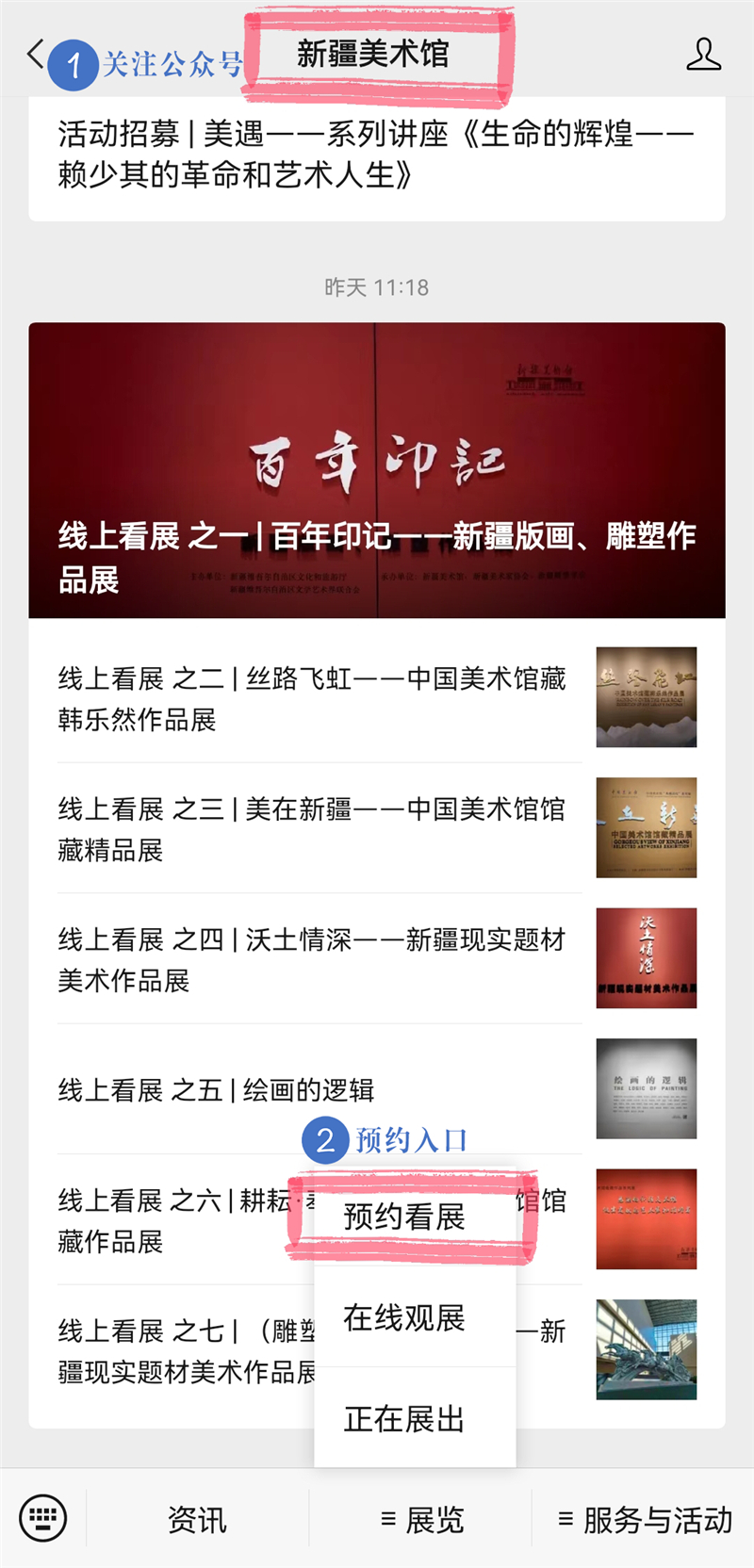Select 预约看展 from the popup menu
The image size is (754, 1568).
405,1217
